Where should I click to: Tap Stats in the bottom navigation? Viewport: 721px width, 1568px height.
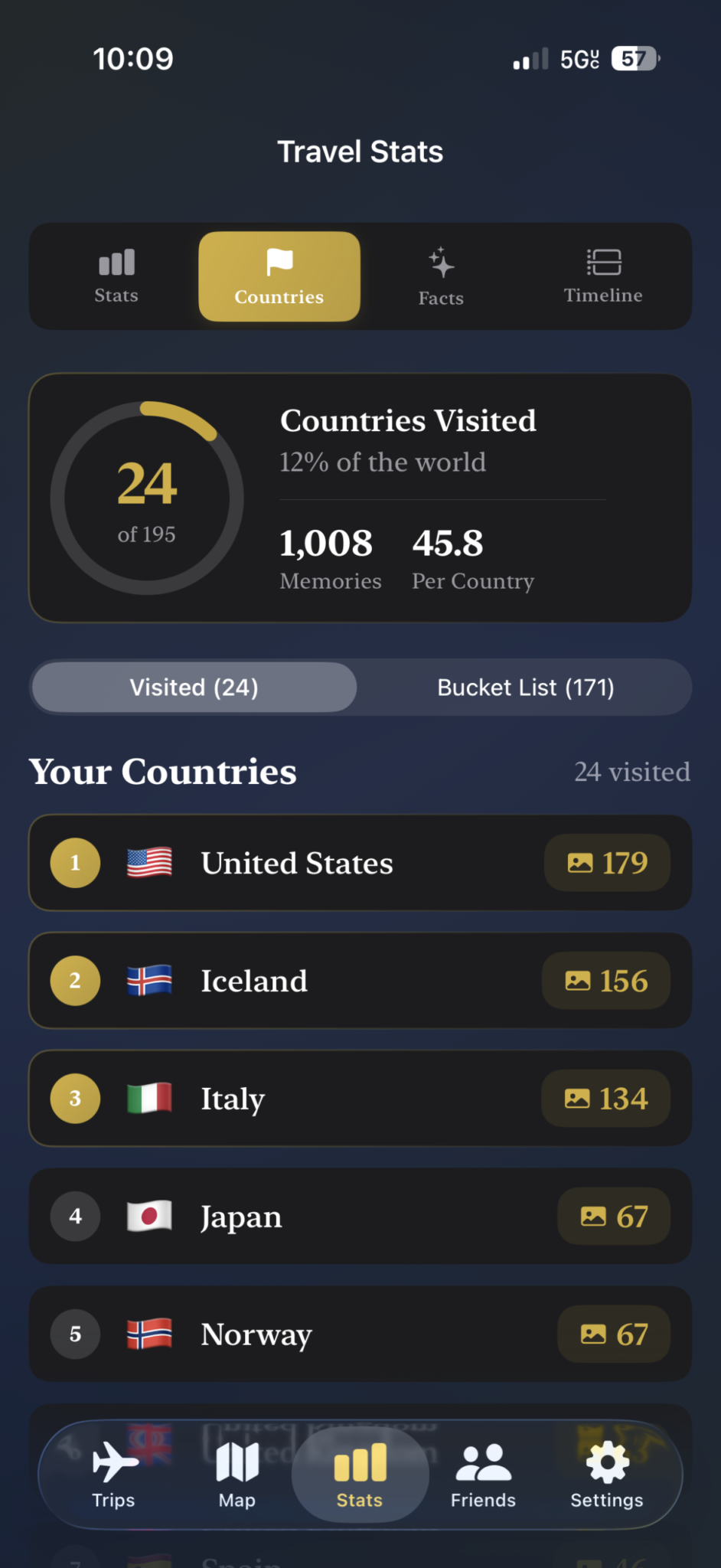(360, 1475)
